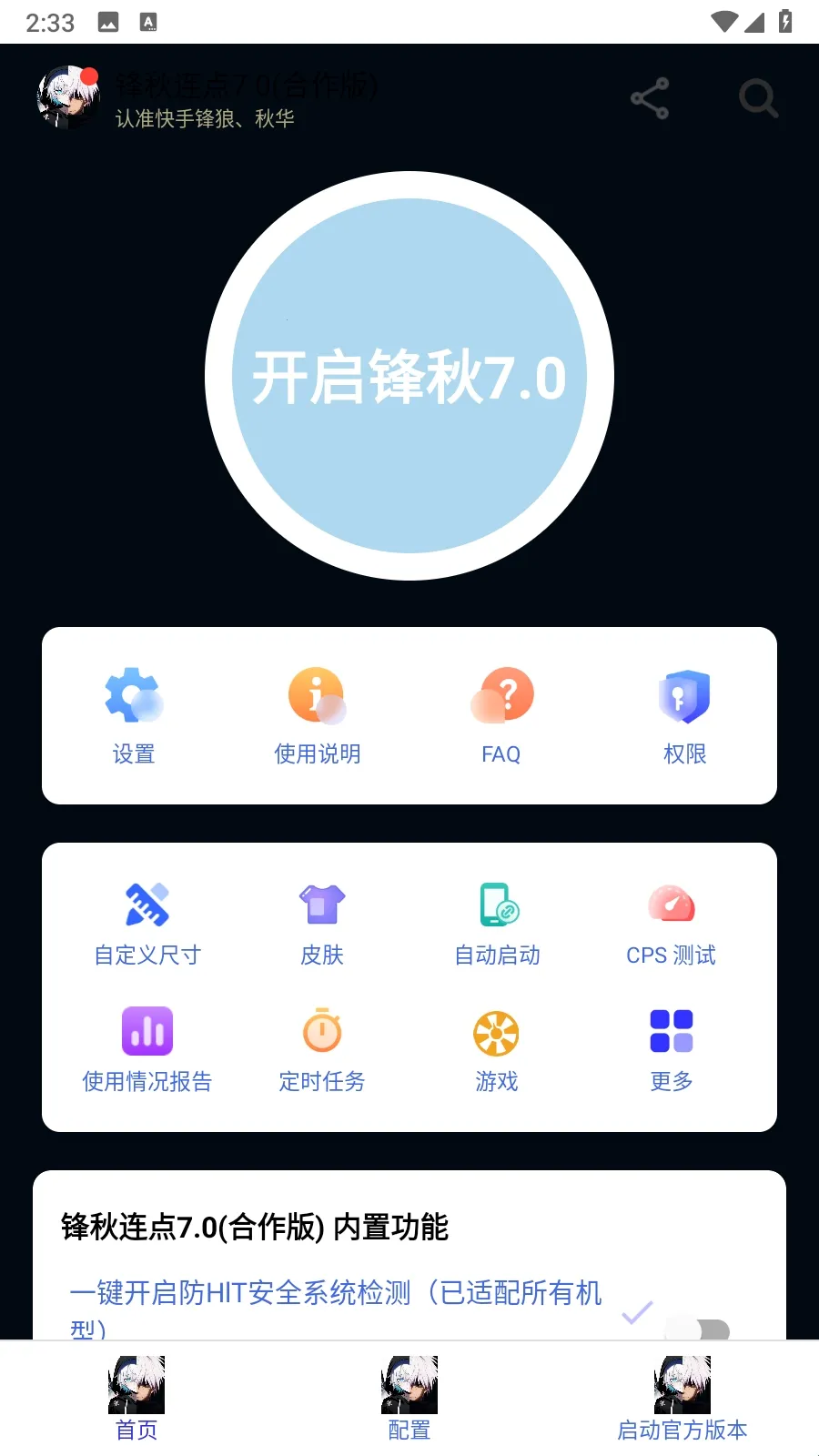
Task: Open 自定义尺寸 custom size tool
Action: click(147, 904)
